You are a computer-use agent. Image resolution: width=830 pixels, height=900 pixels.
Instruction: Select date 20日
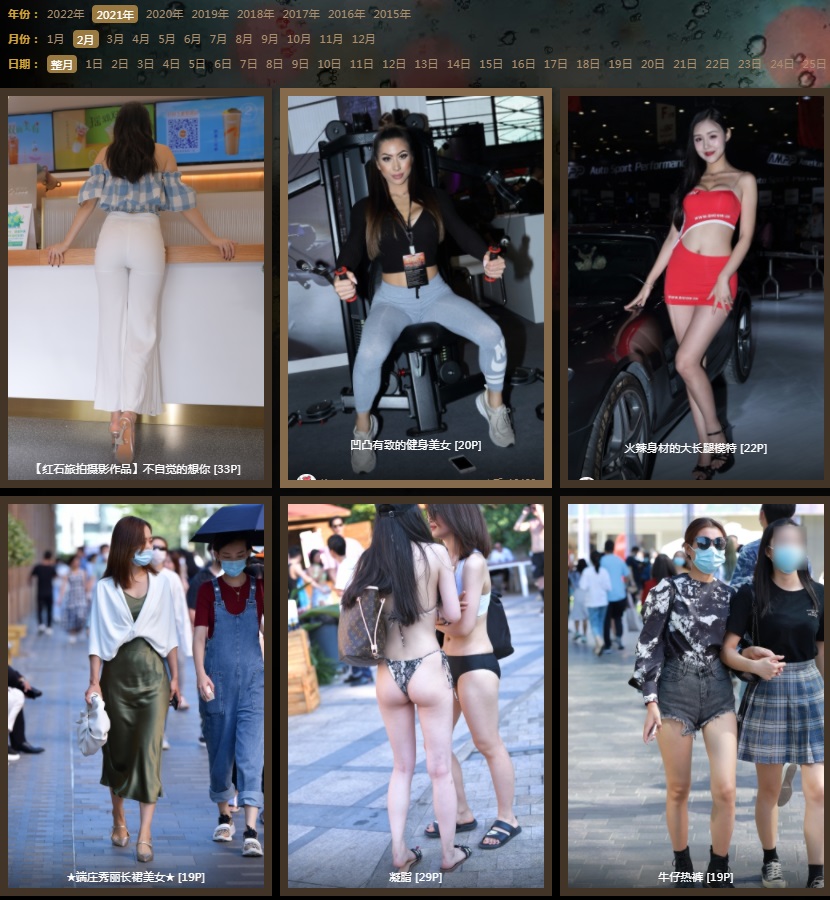click(x=652, y=64)
